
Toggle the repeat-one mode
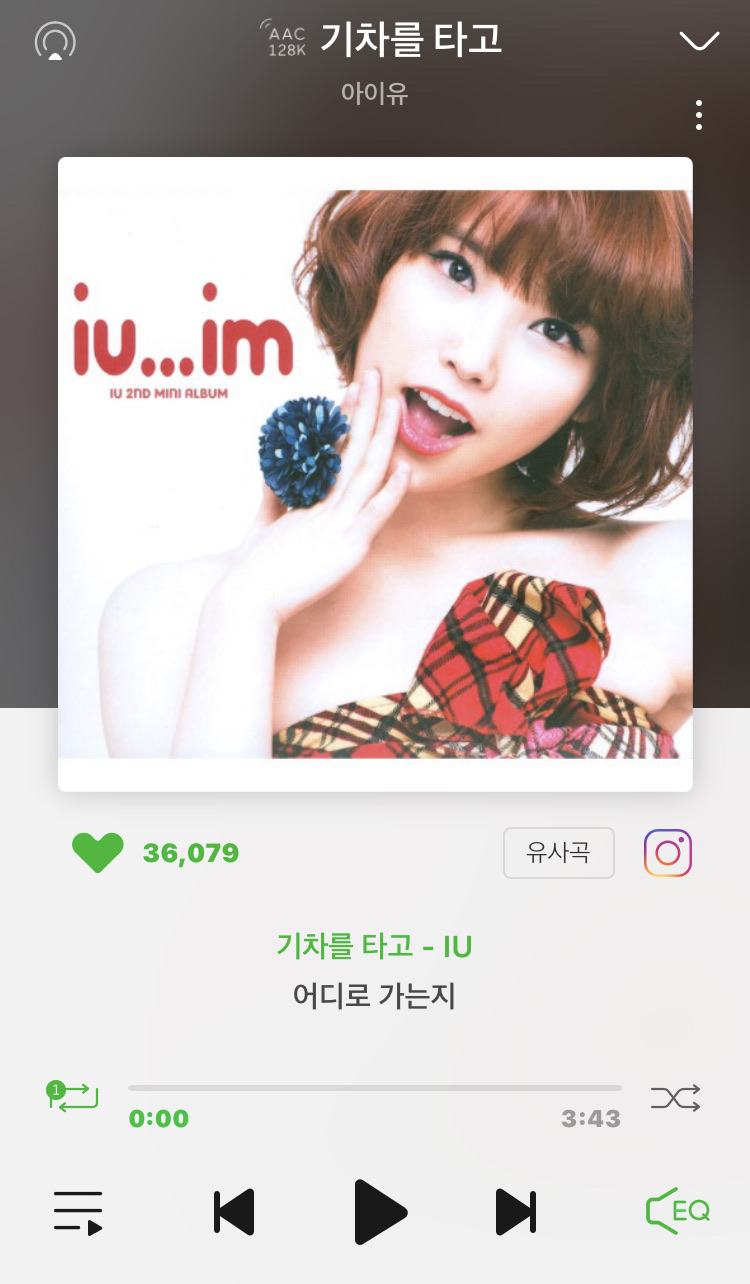tap(74, 1096)
